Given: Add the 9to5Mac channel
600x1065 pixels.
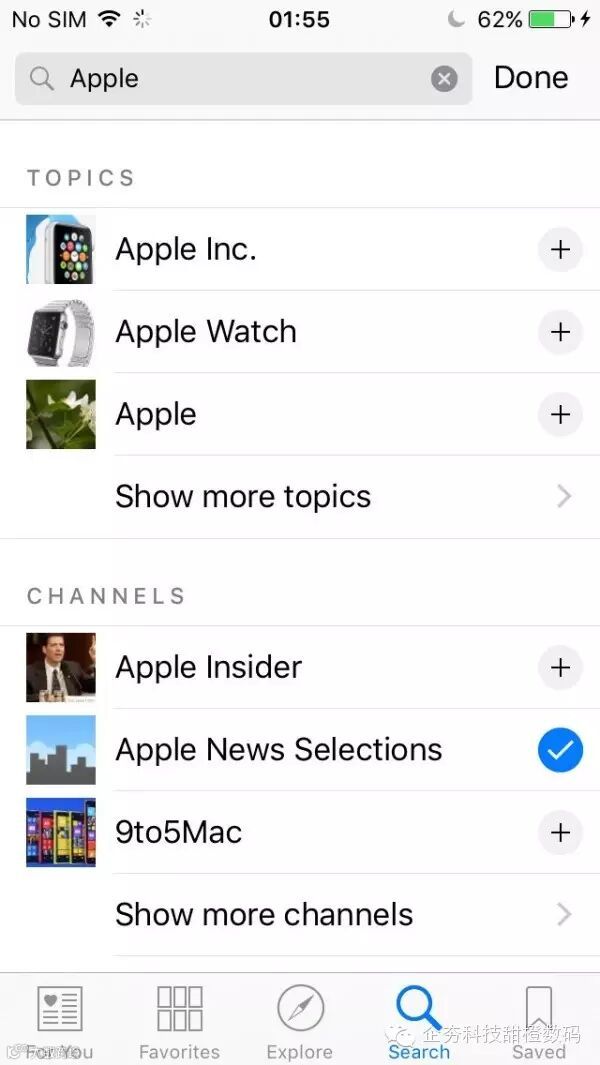Looking at the screenshot, I should click(x=560, y=832).
